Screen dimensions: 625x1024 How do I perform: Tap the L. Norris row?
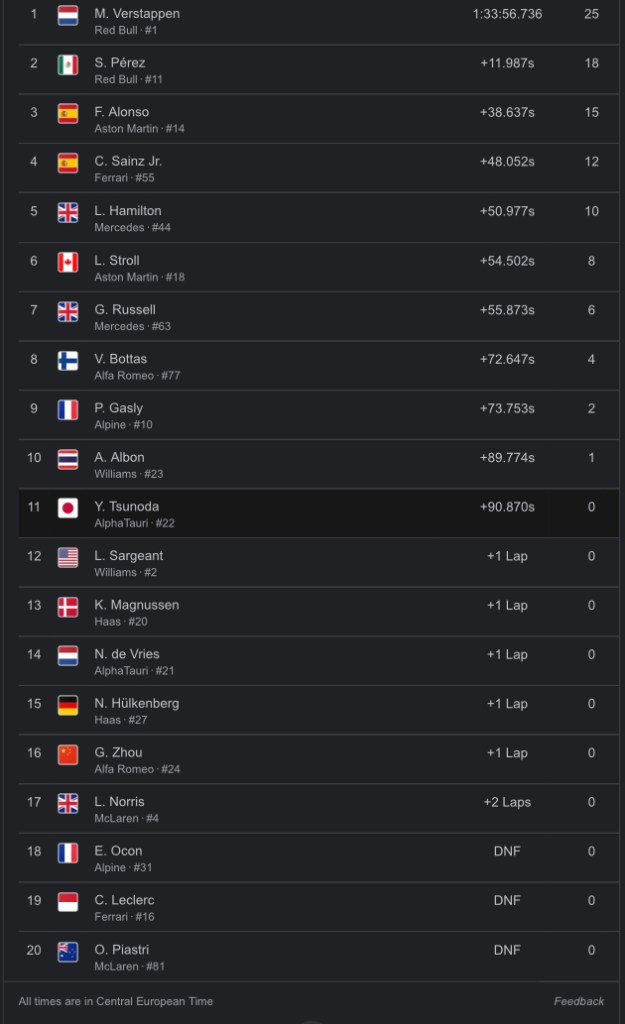tap(312, 809)
